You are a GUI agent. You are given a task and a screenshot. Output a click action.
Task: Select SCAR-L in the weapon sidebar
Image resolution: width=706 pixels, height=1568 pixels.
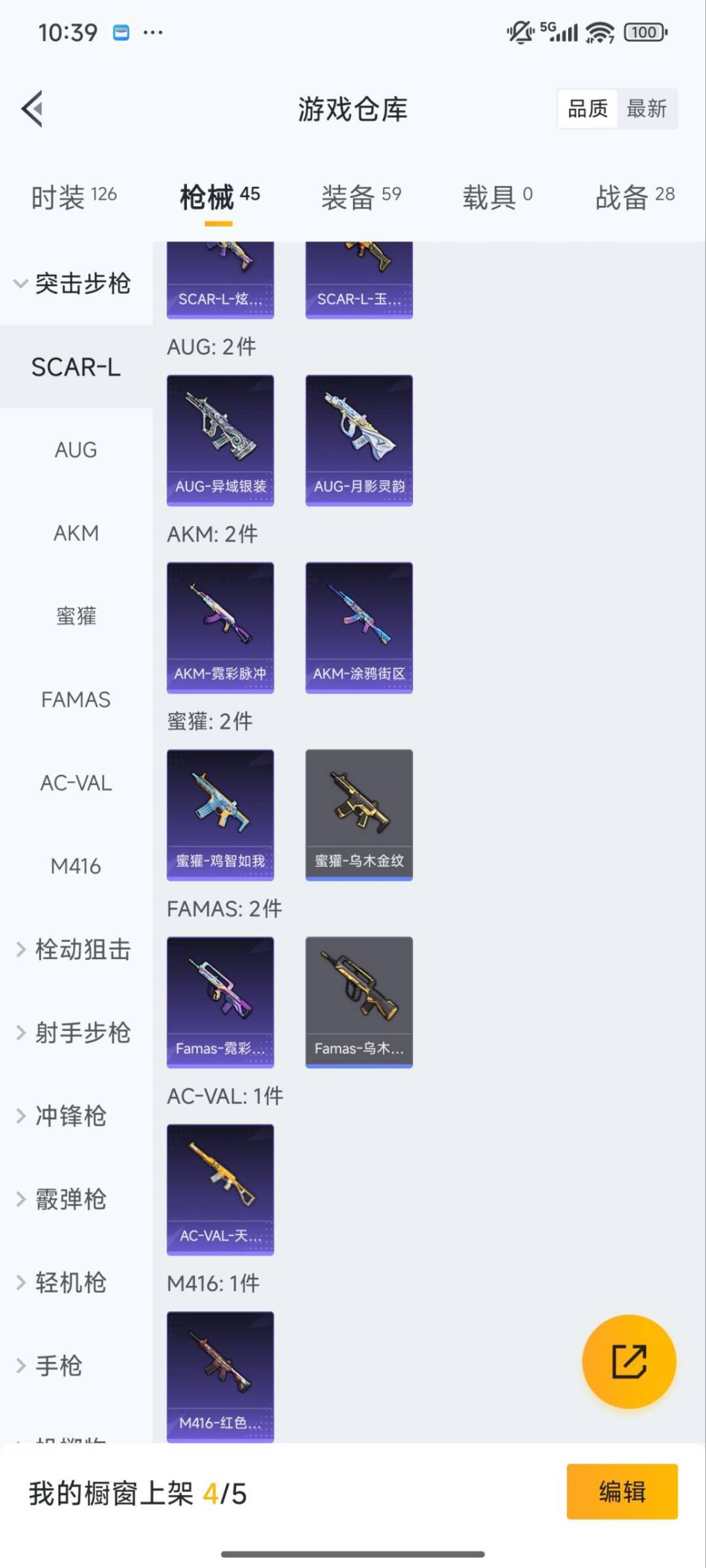pyautogui.click(x=75, y=367)
